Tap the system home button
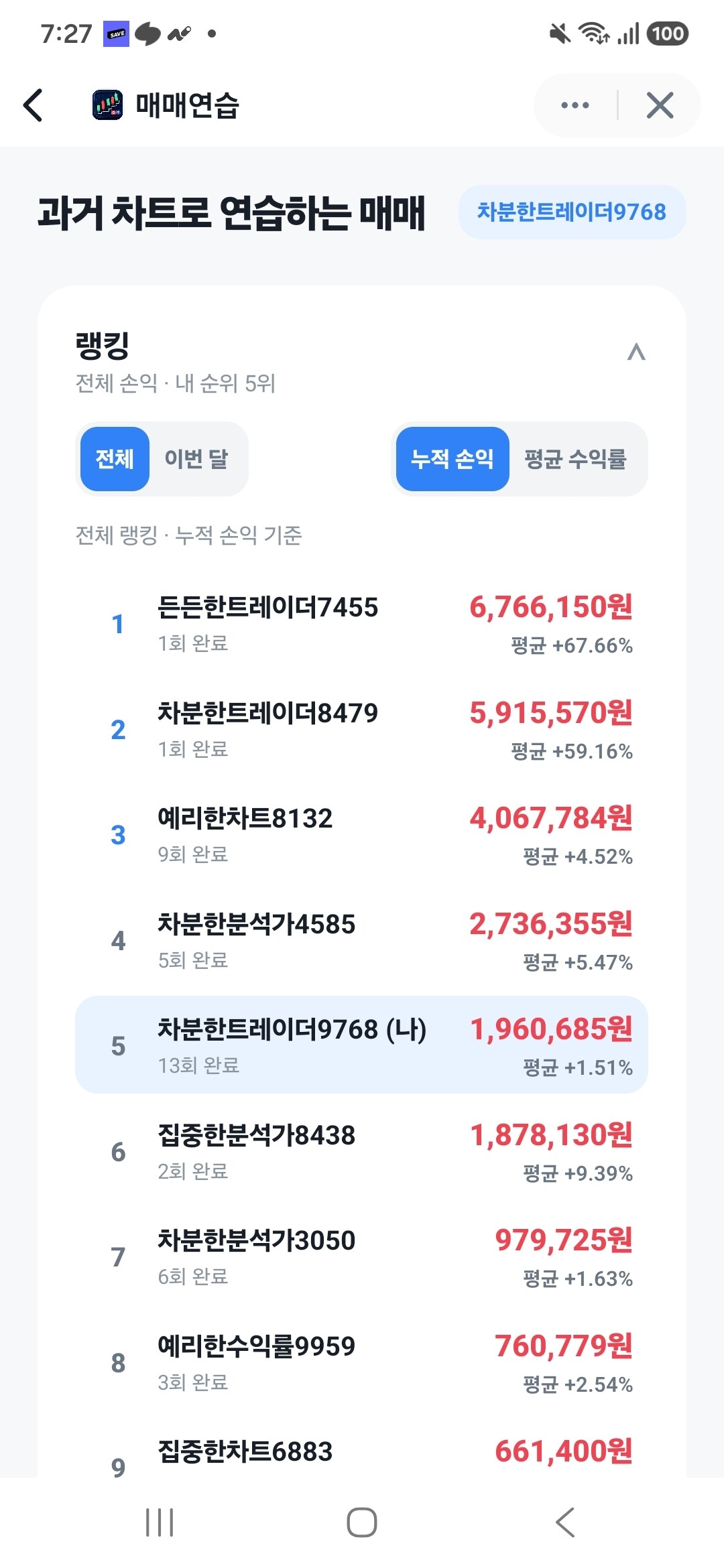724x1568 pixels. coord(362,1522)
